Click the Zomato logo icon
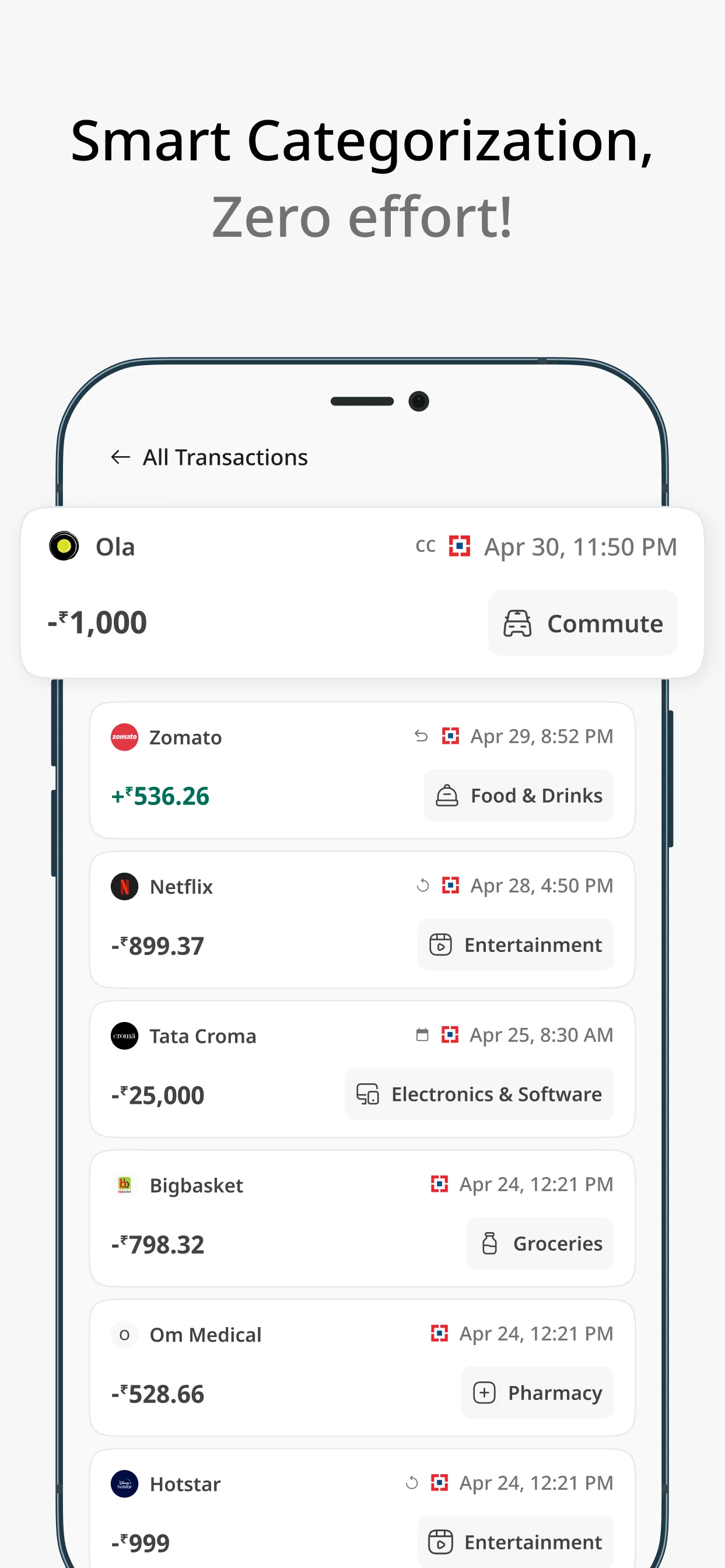The height and width of the screenshot is (1568, 725). [124, 737]
